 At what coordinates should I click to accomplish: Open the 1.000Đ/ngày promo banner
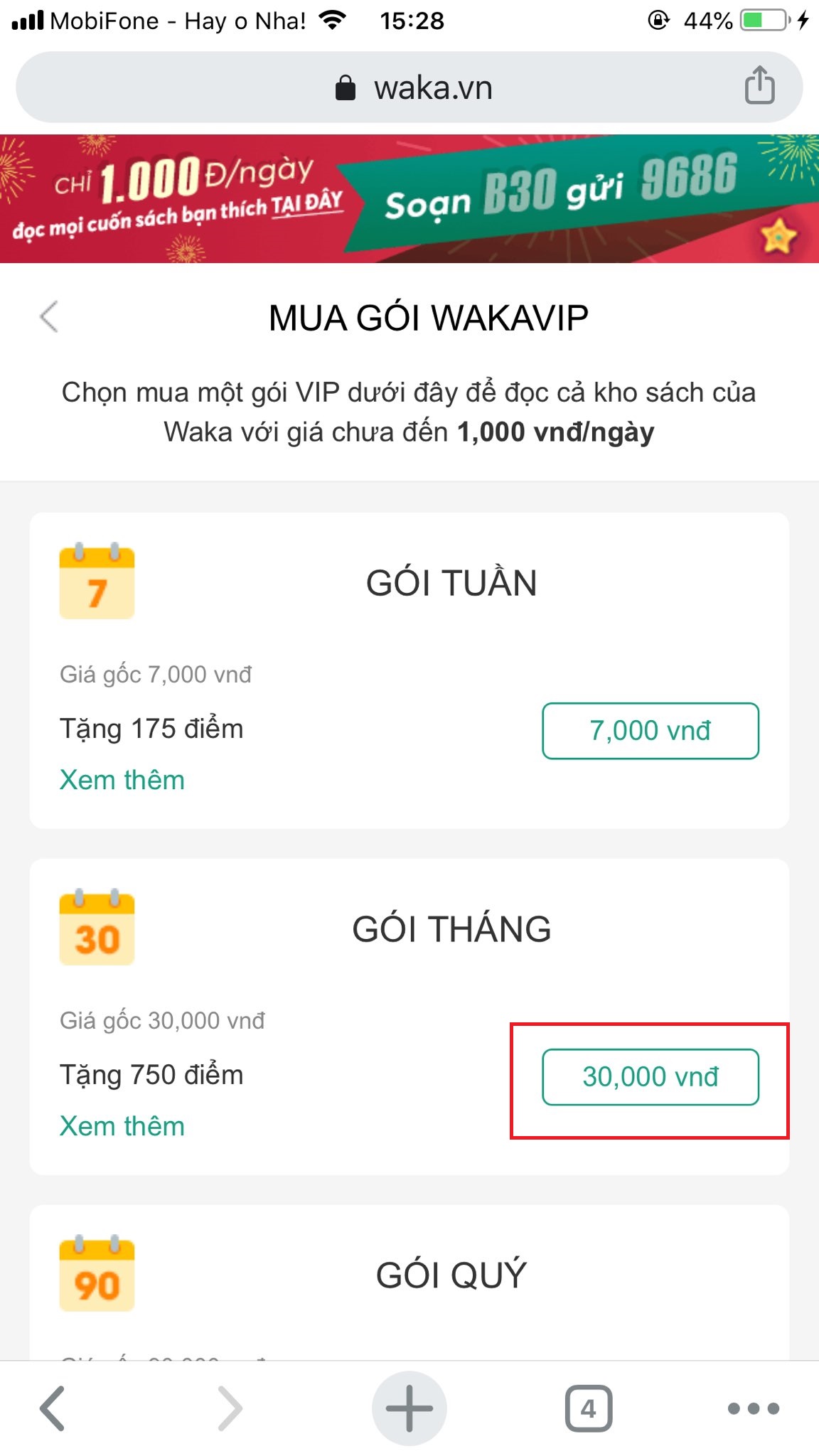coord(409,198)
